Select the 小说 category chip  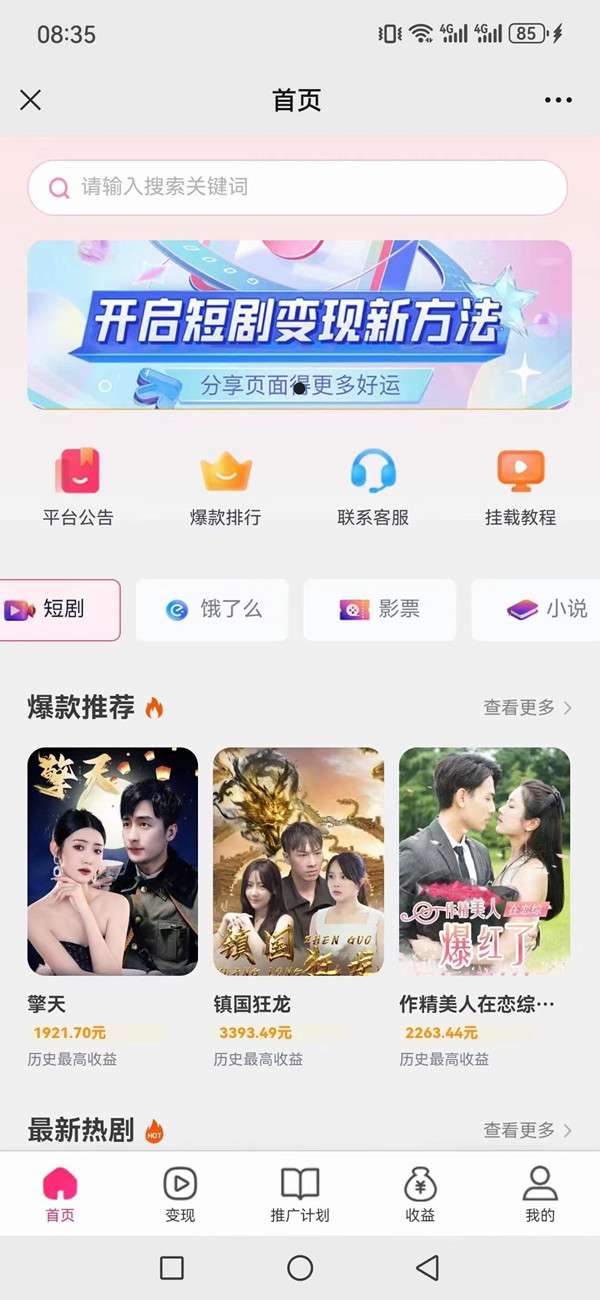pyautogui.click(x=538, y=610)
